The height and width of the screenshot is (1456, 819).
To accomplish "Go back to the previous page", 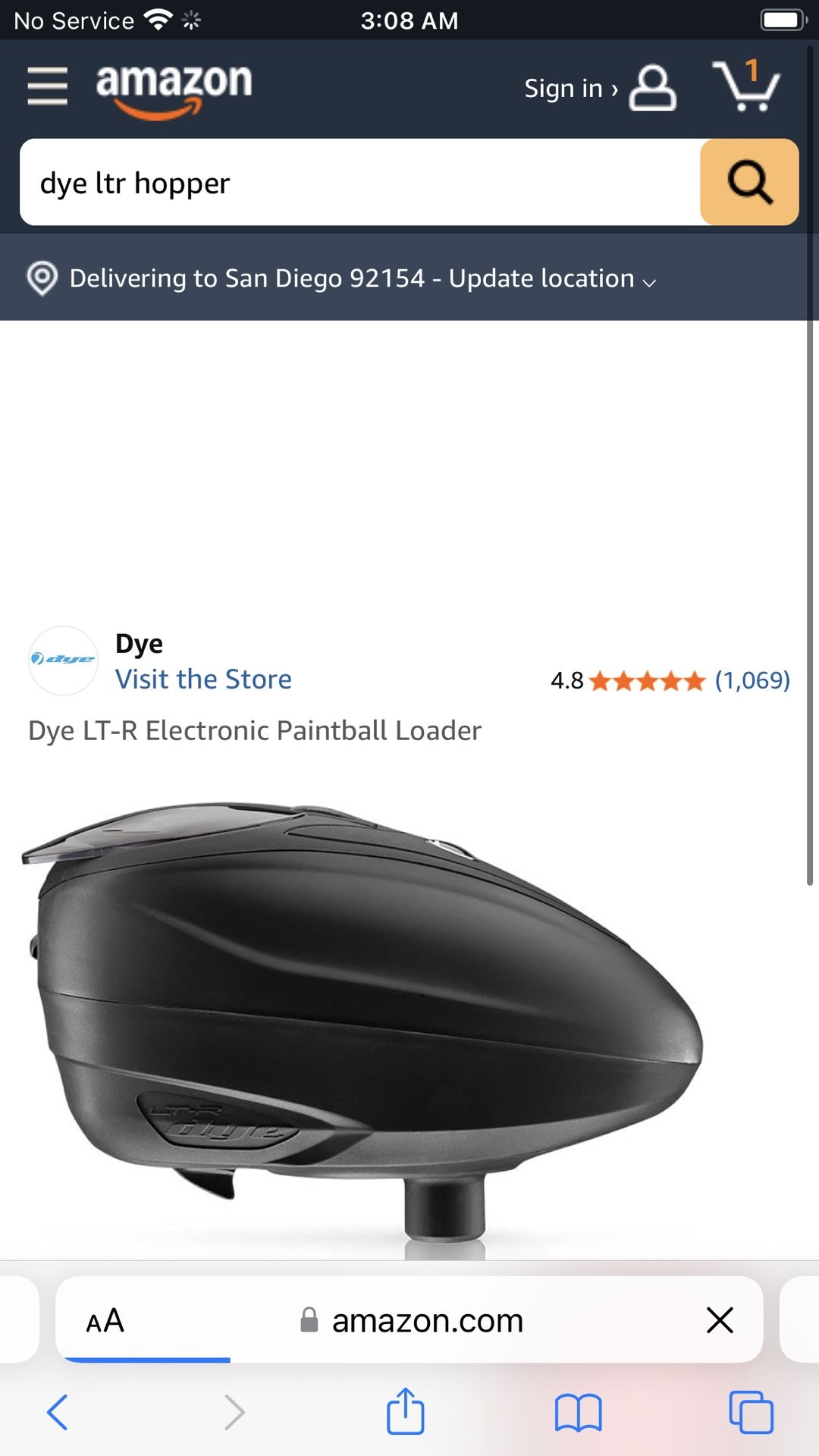I will [58, 1412].
